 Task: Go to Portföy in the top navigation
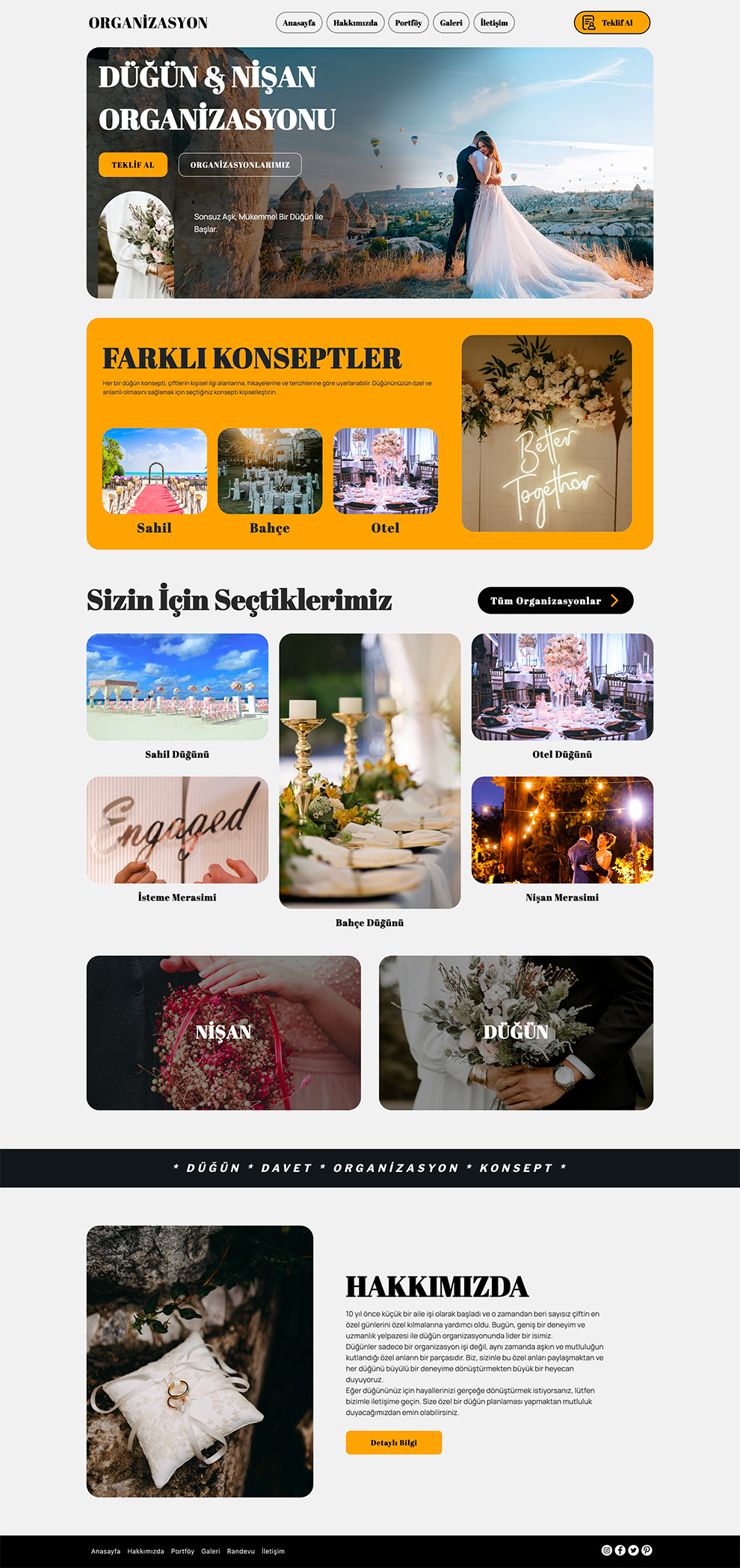coord(408,23)
